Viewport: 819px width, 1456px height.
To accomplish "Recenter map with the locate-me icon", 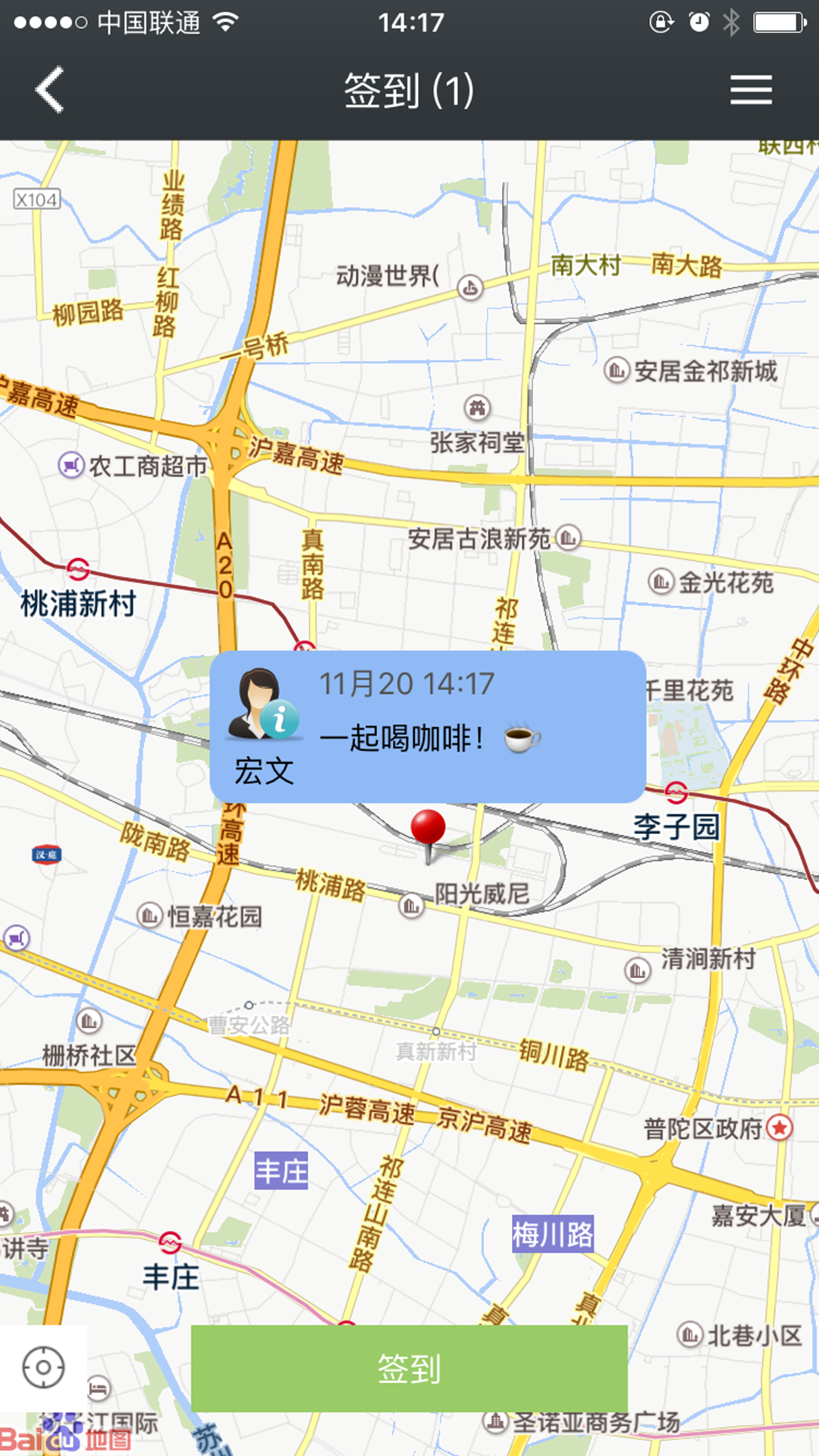I will tap(43, 1367).
